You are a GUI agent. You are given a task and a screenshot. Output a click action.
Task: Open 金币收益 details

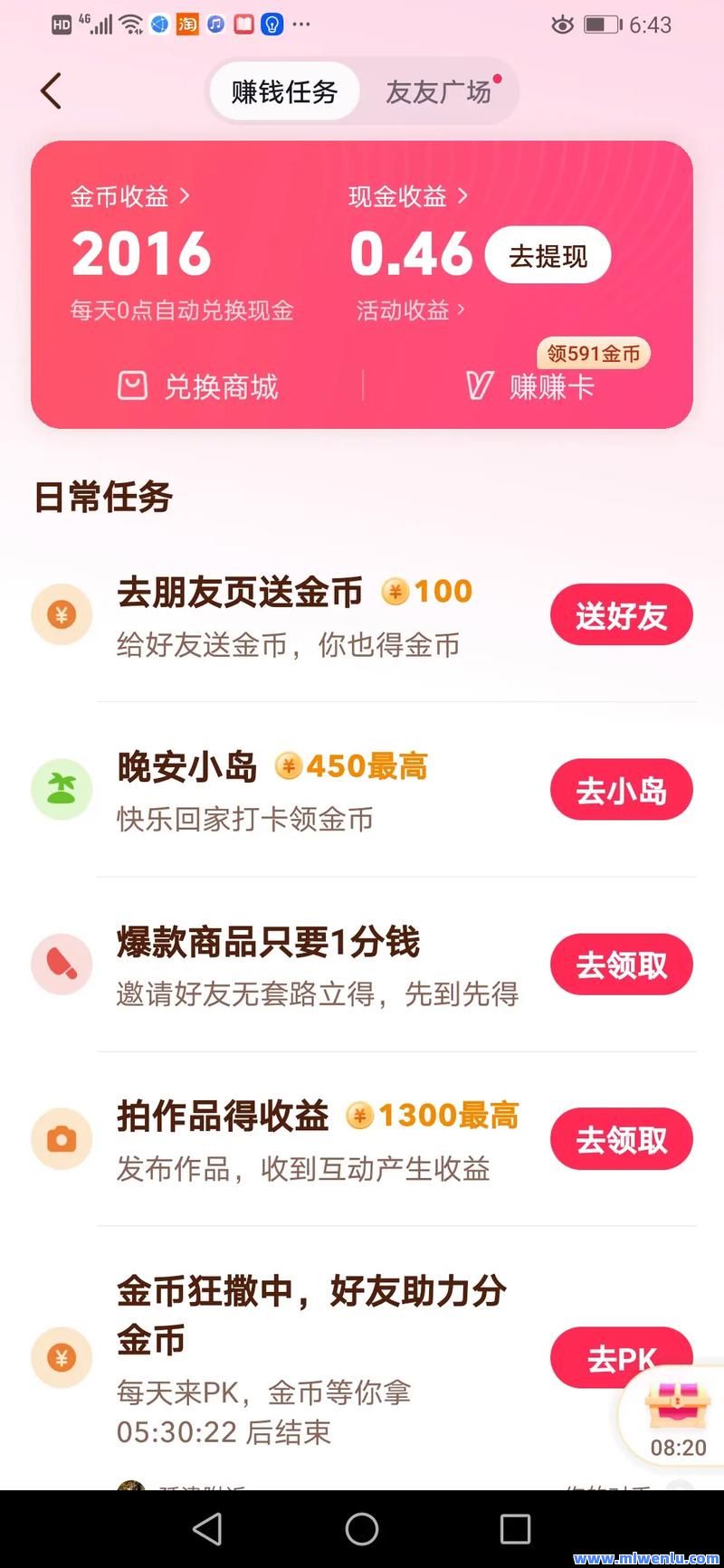129,196
